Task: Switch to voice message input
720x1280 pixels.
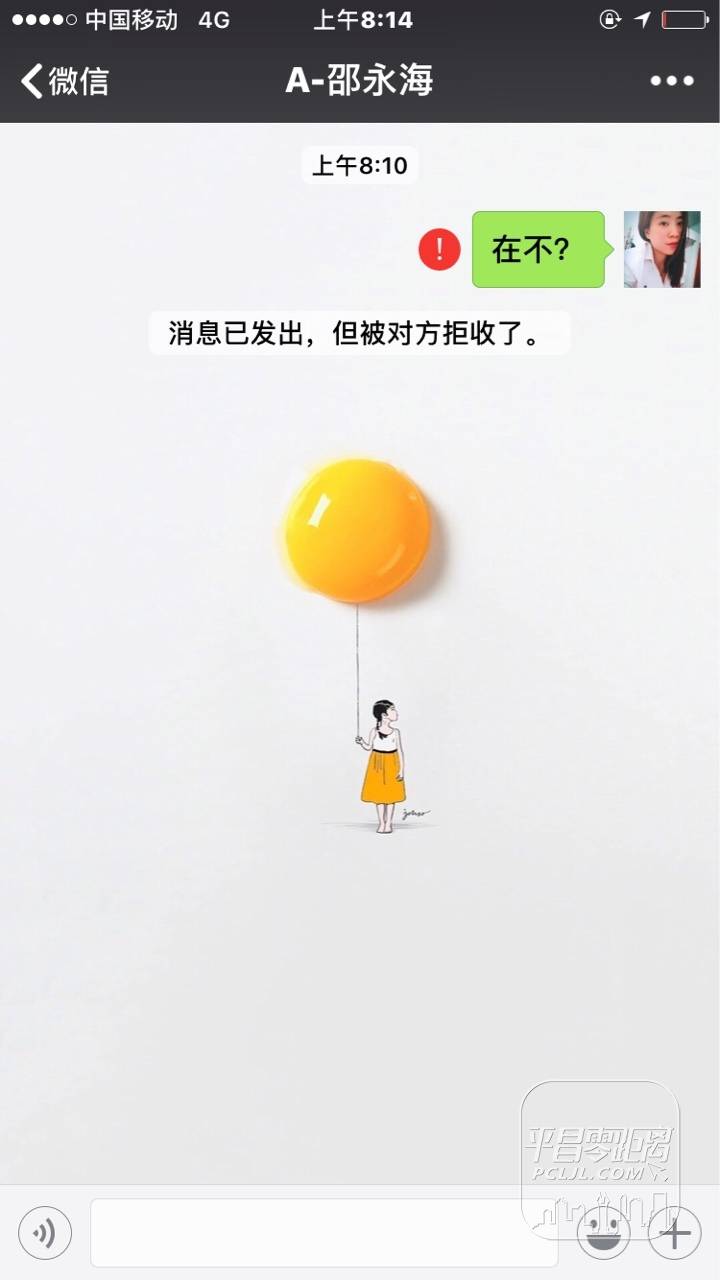Action: [44, 1232]
